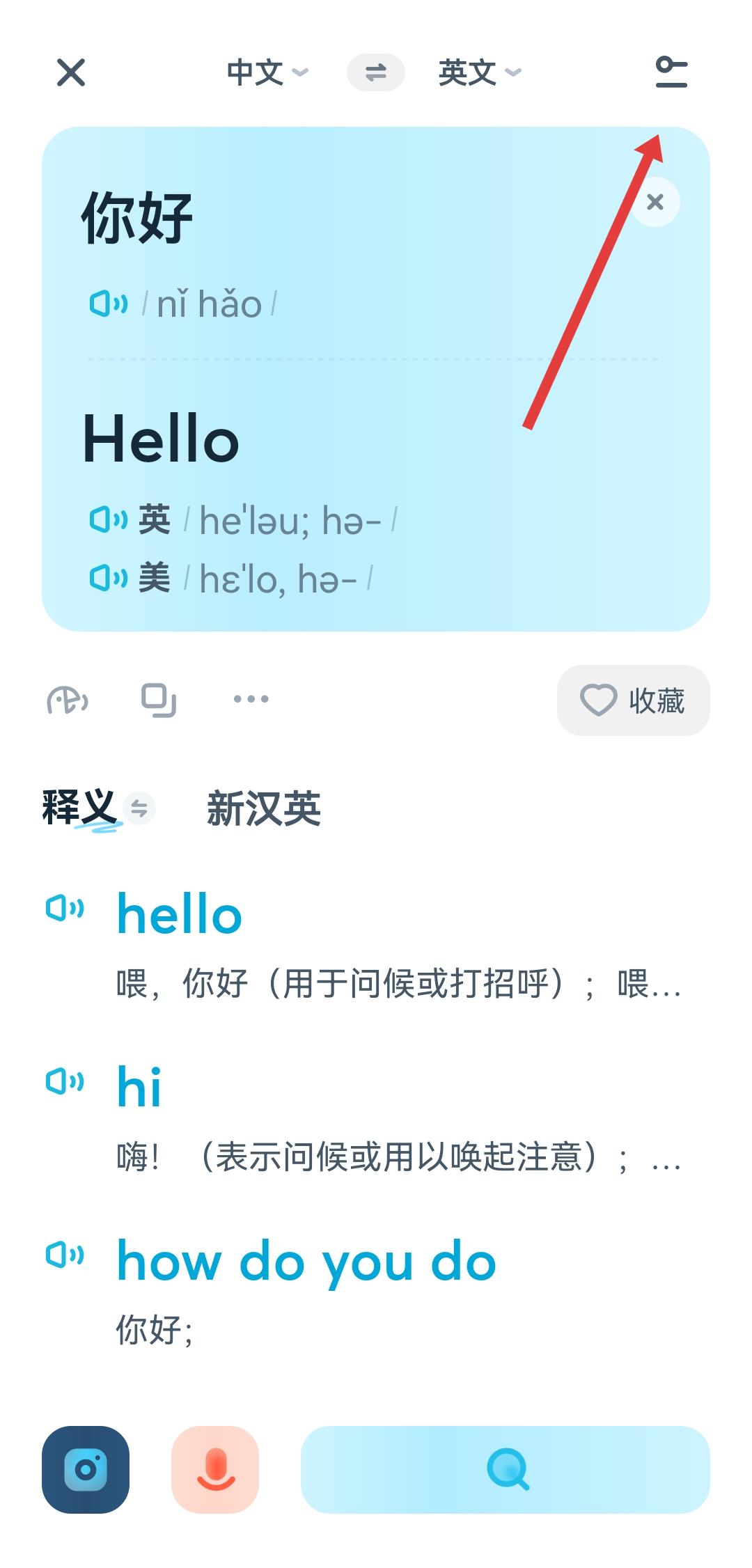Screen dimensions: 752x1568
Task: Select the 释义 tab
Action: point(79,808)
